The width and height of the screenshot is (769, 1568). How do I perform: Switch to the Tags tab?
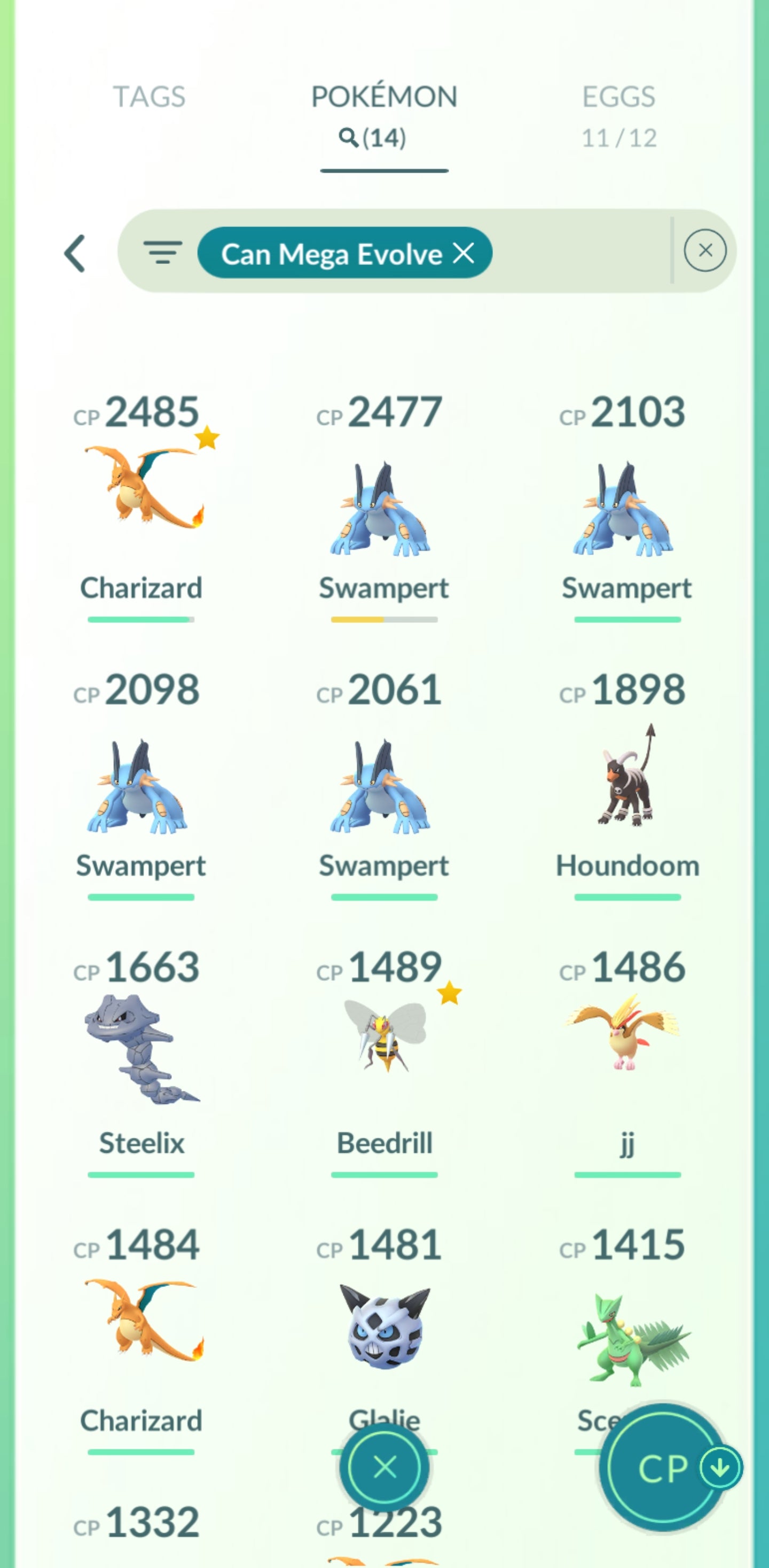coord(149,97)
